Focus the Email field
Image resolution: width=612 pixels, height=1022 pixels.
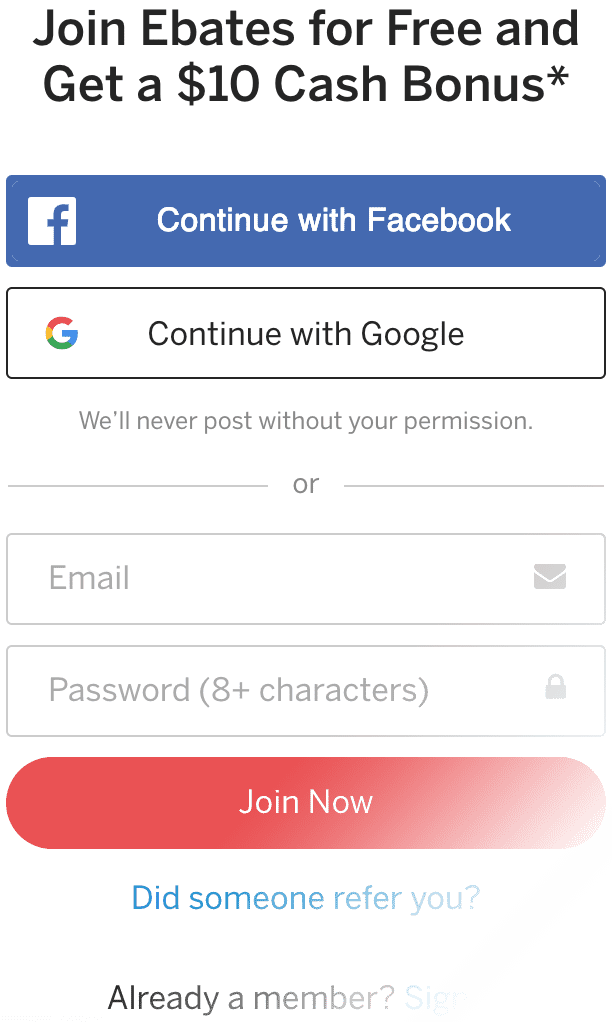[x=306, y=579]
